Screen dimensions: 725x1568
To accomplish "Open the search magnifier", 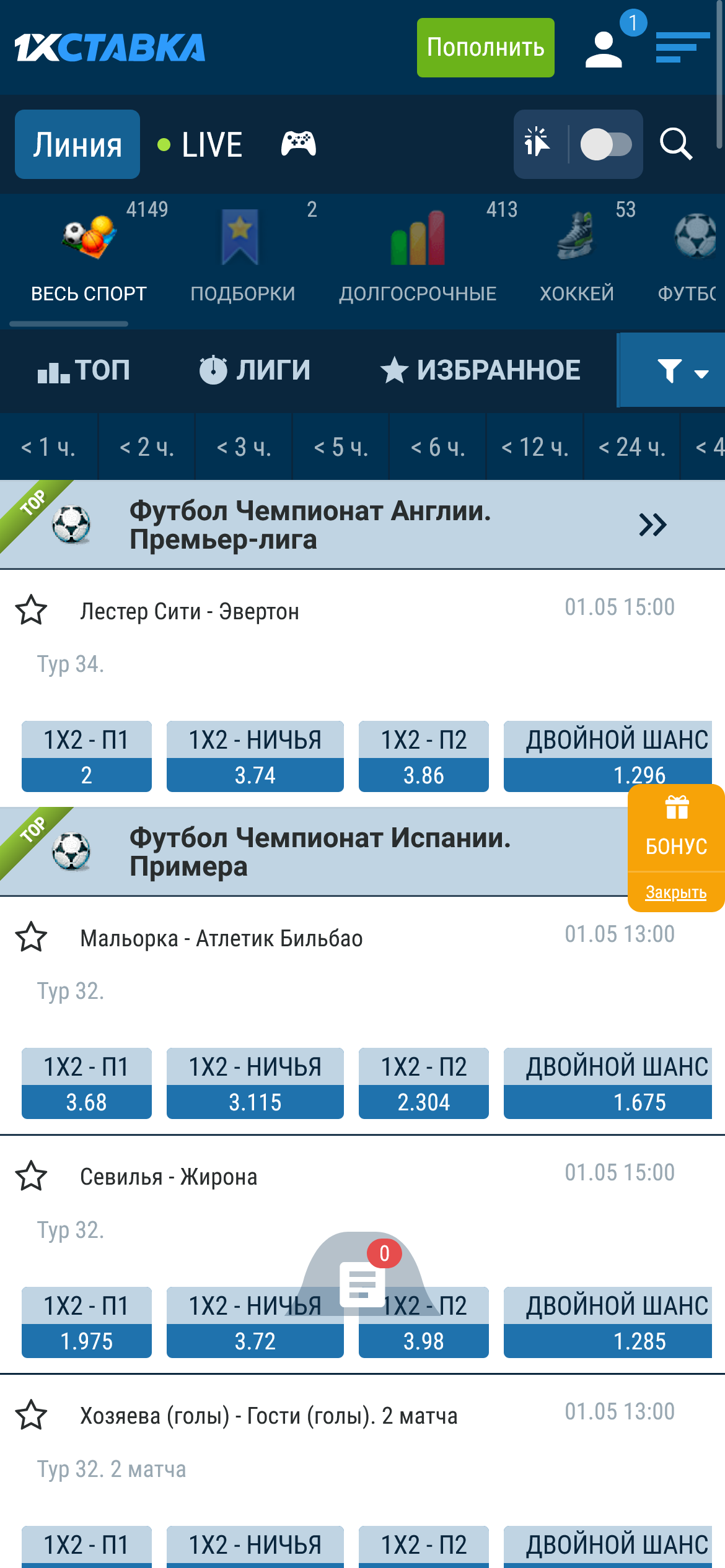I will point(675,144).
